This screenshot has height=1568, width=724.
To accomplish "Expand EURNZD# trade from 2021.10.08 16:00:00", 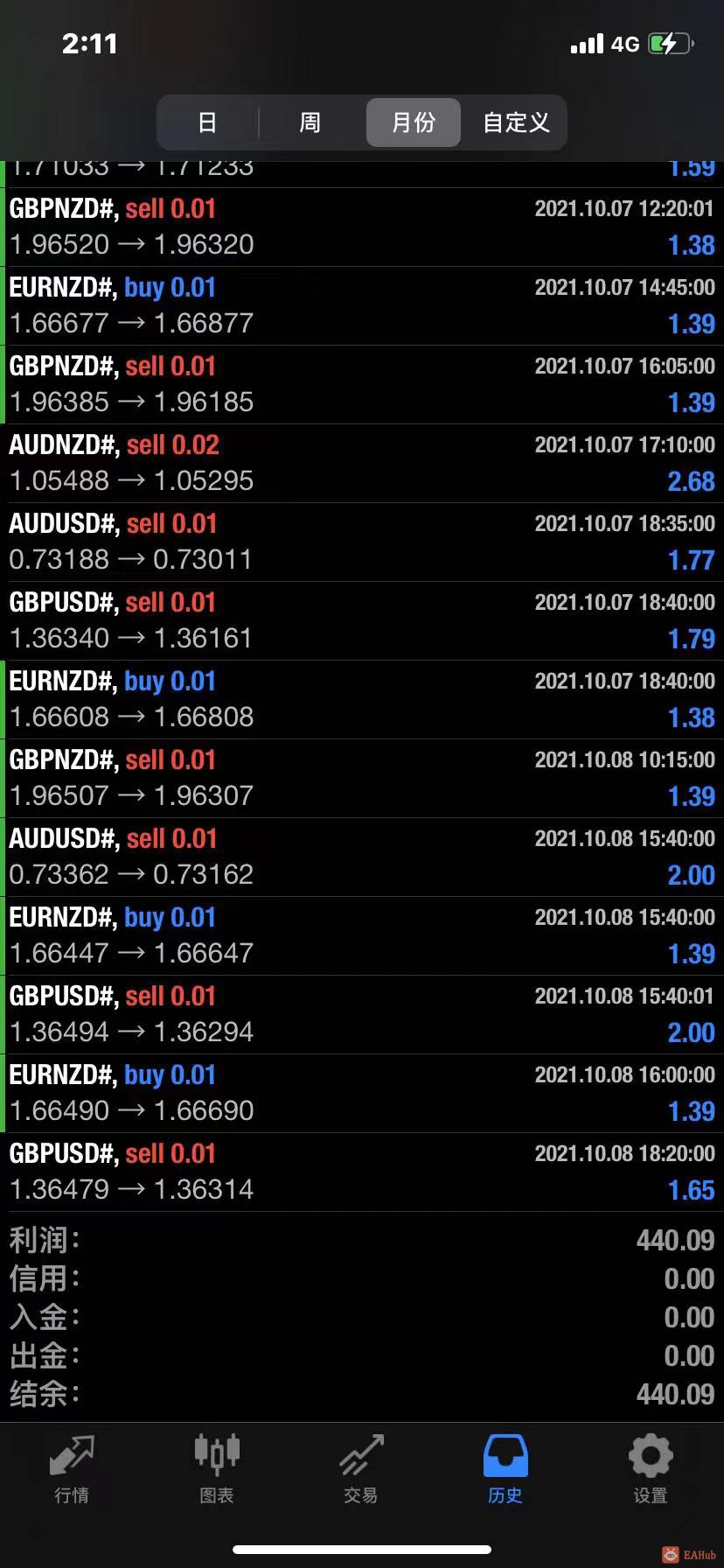I will coord(362,1094).
